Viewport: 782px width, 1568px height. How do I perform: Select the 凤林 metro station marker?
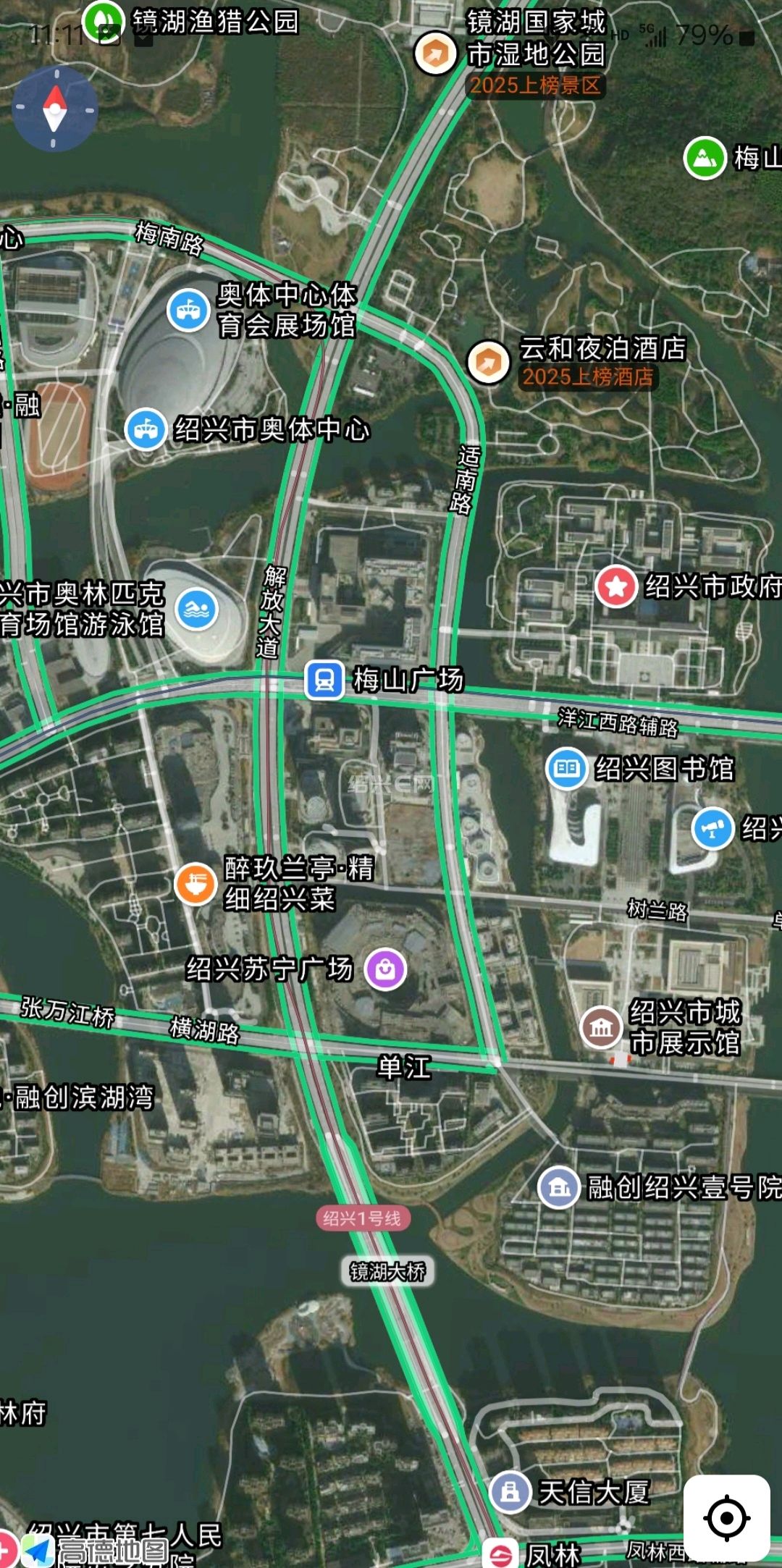[x=501, y=1554]
